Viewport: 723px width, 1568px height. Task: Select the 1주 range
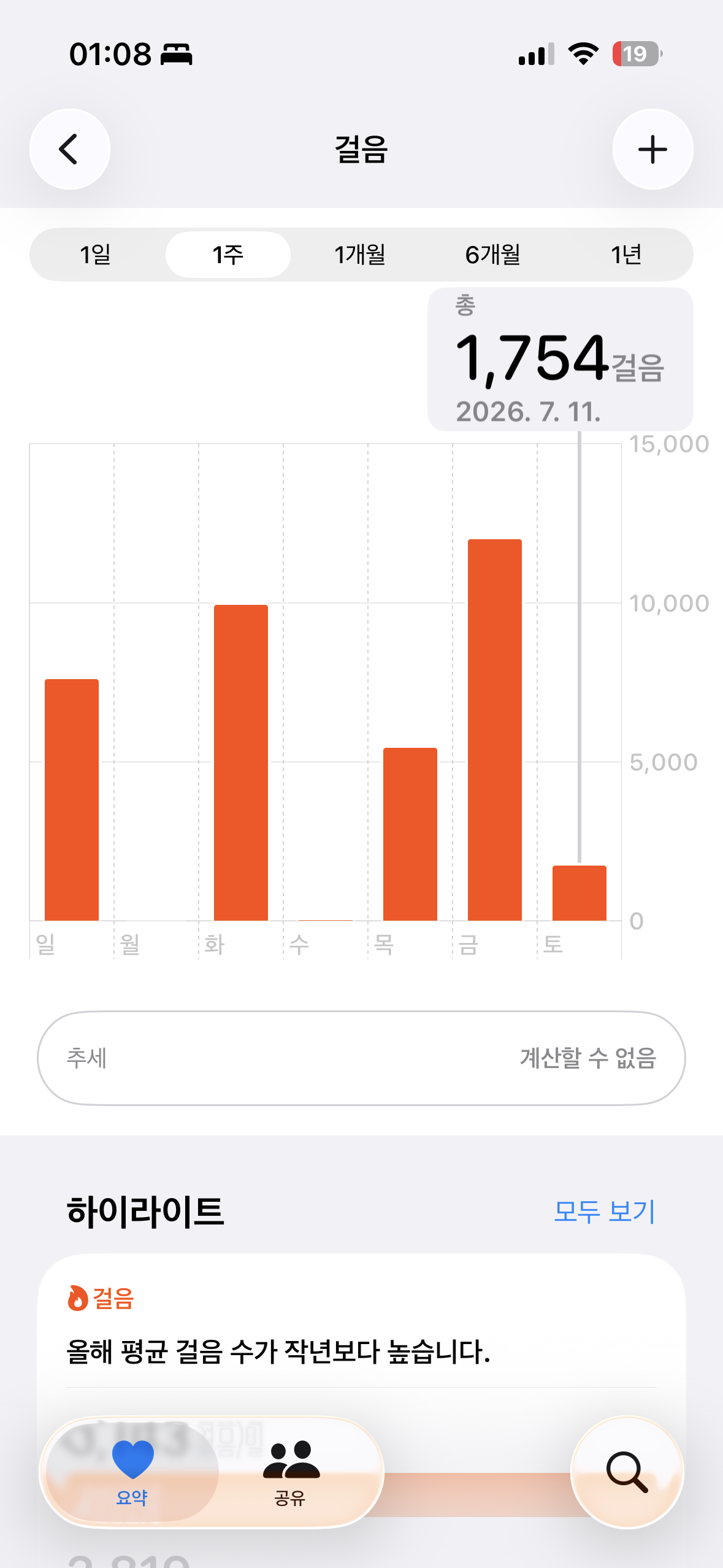[228, 255]
